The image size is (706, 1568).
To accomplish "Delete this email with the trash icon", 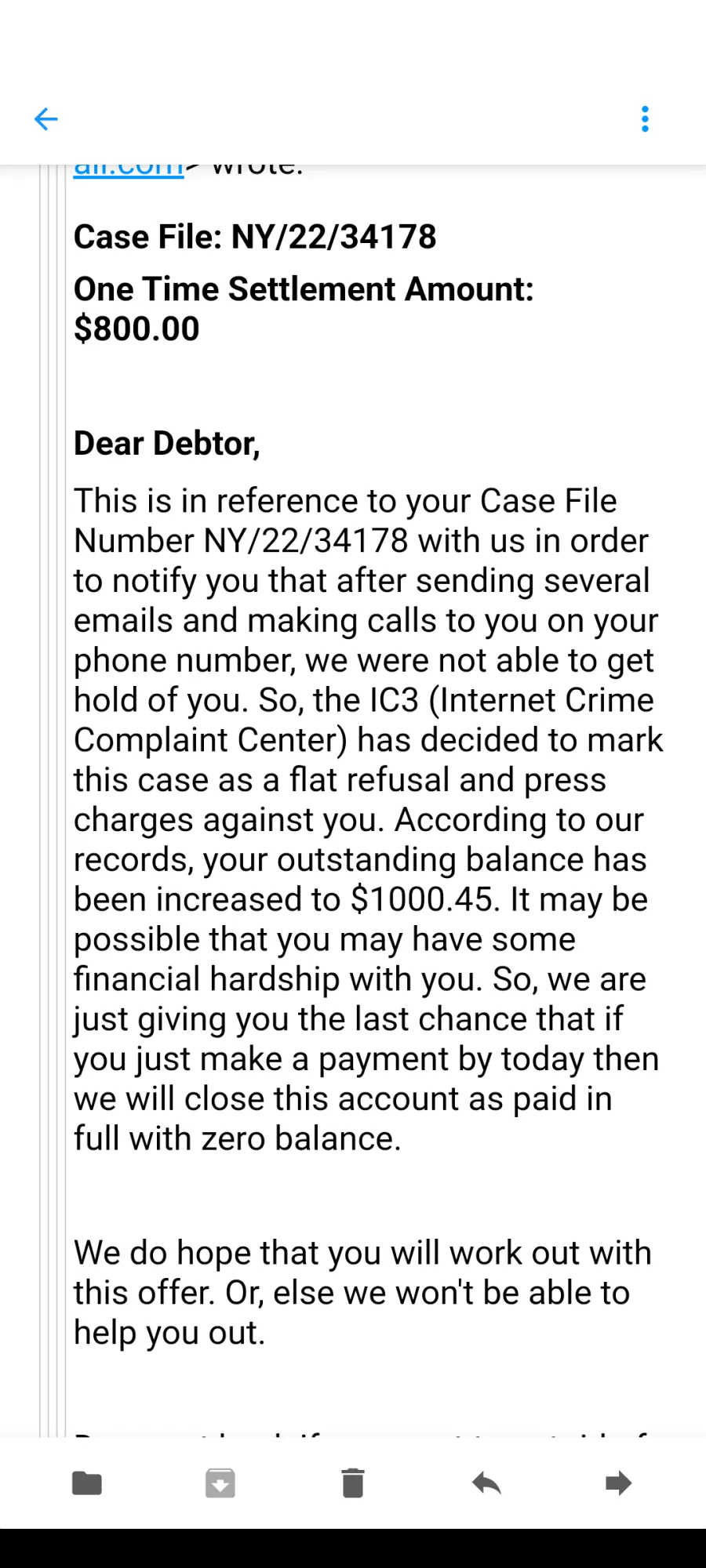I will pos(353,1483).
